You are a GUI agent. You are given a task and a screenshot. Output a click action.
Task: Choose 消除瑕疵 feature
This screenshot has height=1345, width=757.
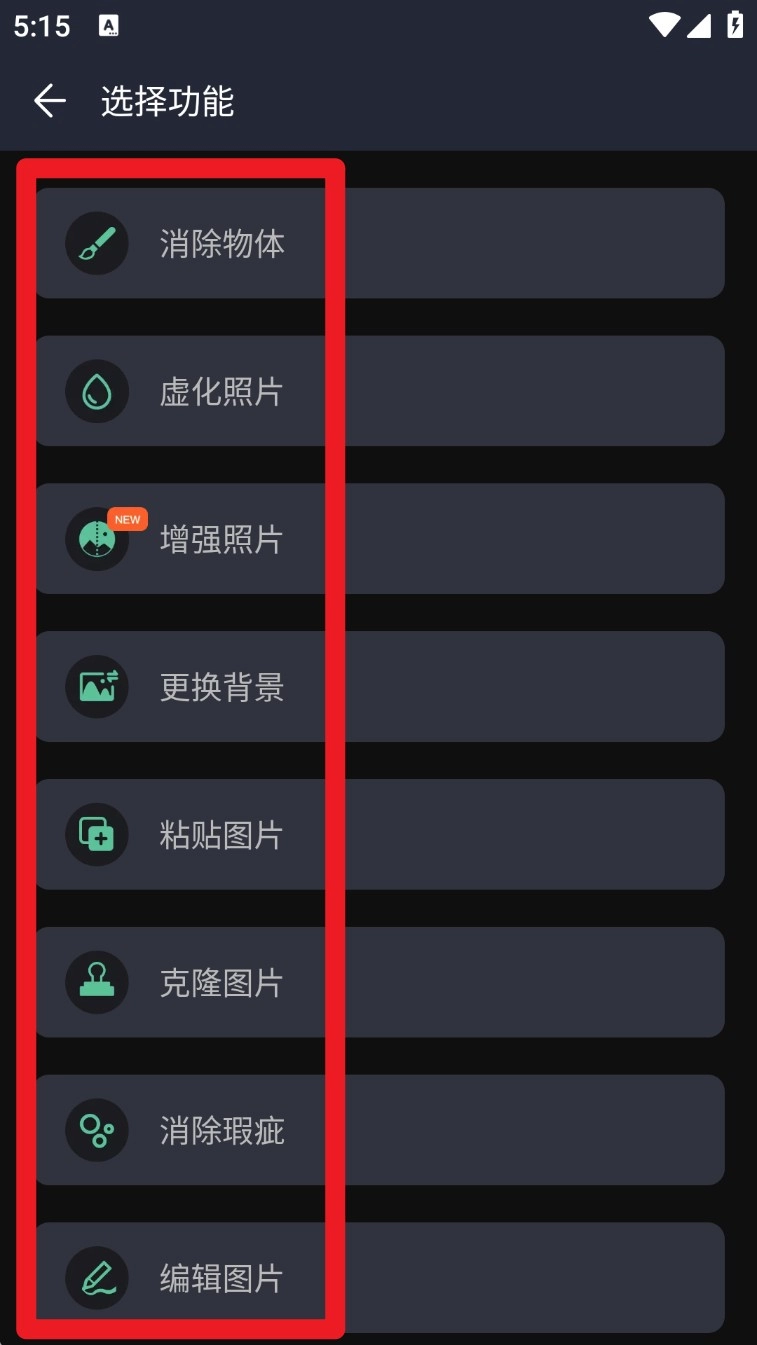pos(380,1131)
